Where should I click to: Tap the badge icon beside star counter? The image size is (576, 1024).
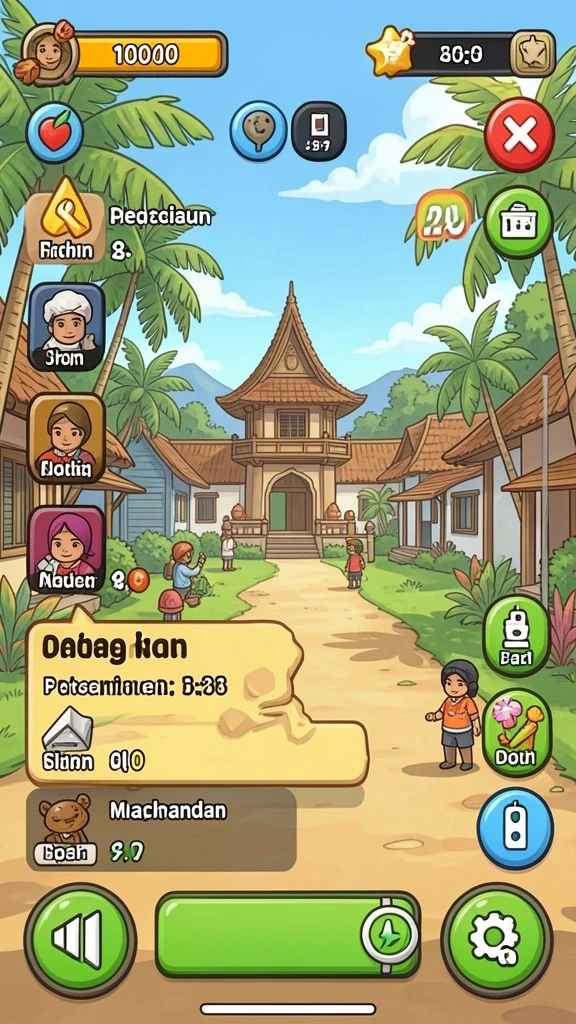click(x=532, y=54)
